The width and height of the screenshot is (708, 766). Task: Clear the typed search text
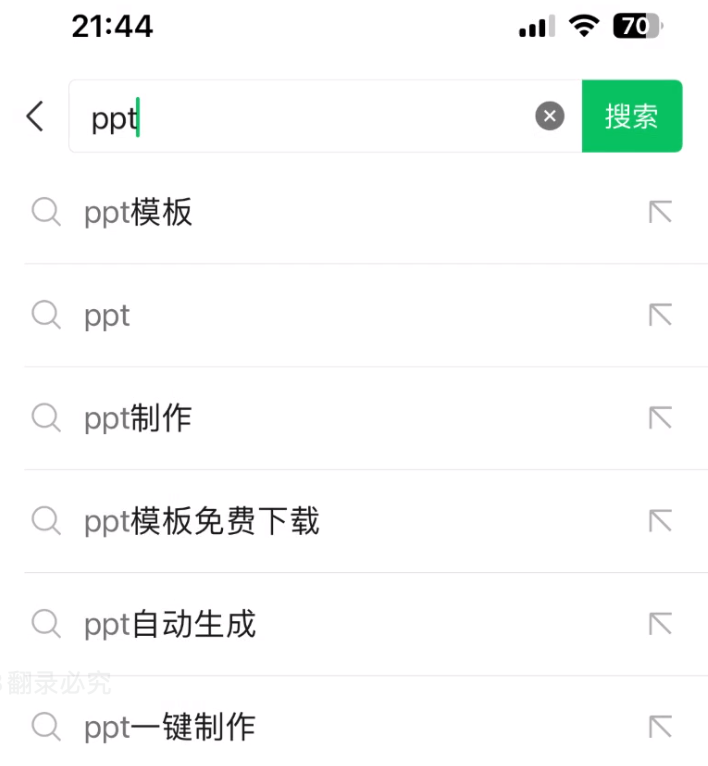(549, 116)
